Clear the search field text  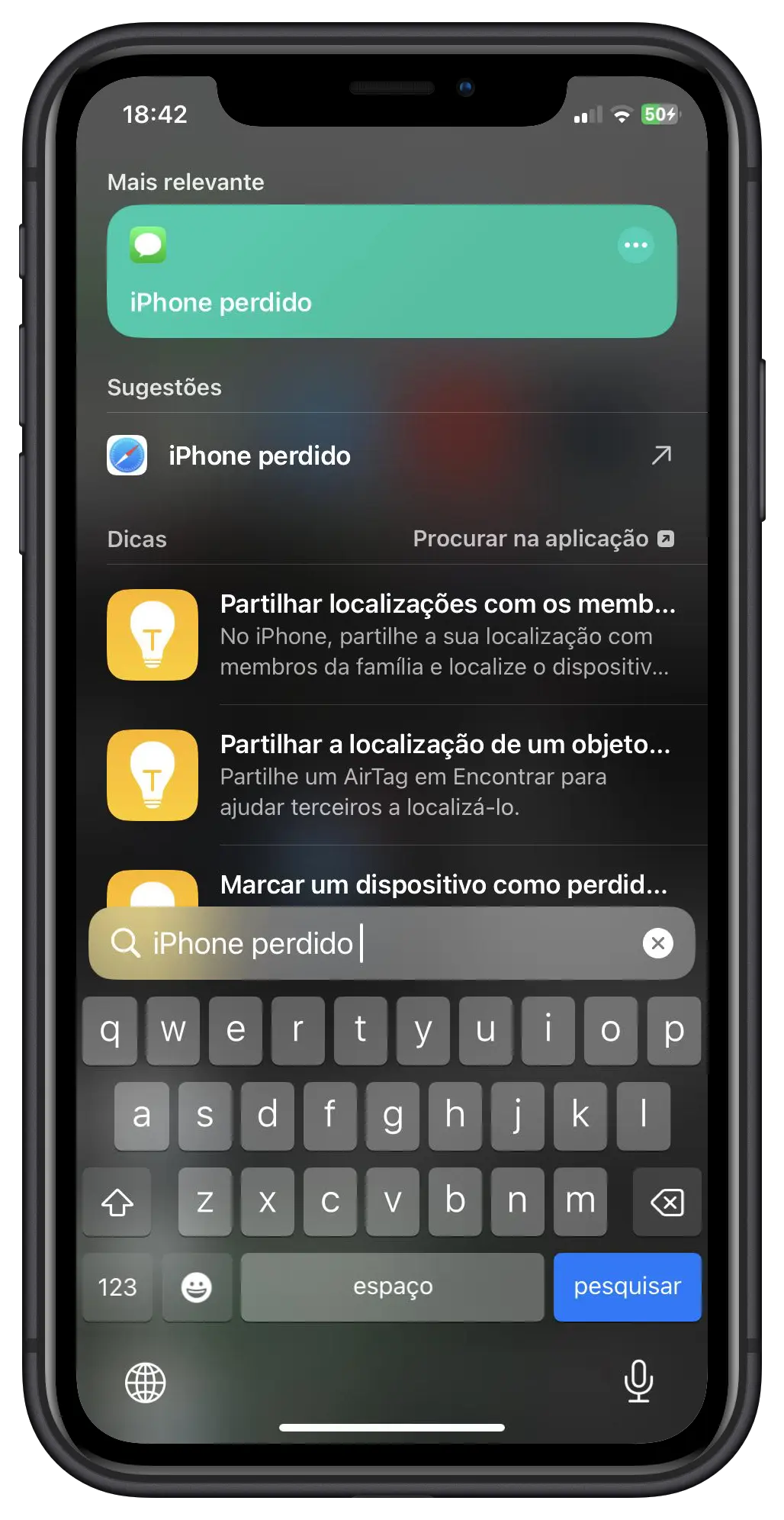(657, 943)
